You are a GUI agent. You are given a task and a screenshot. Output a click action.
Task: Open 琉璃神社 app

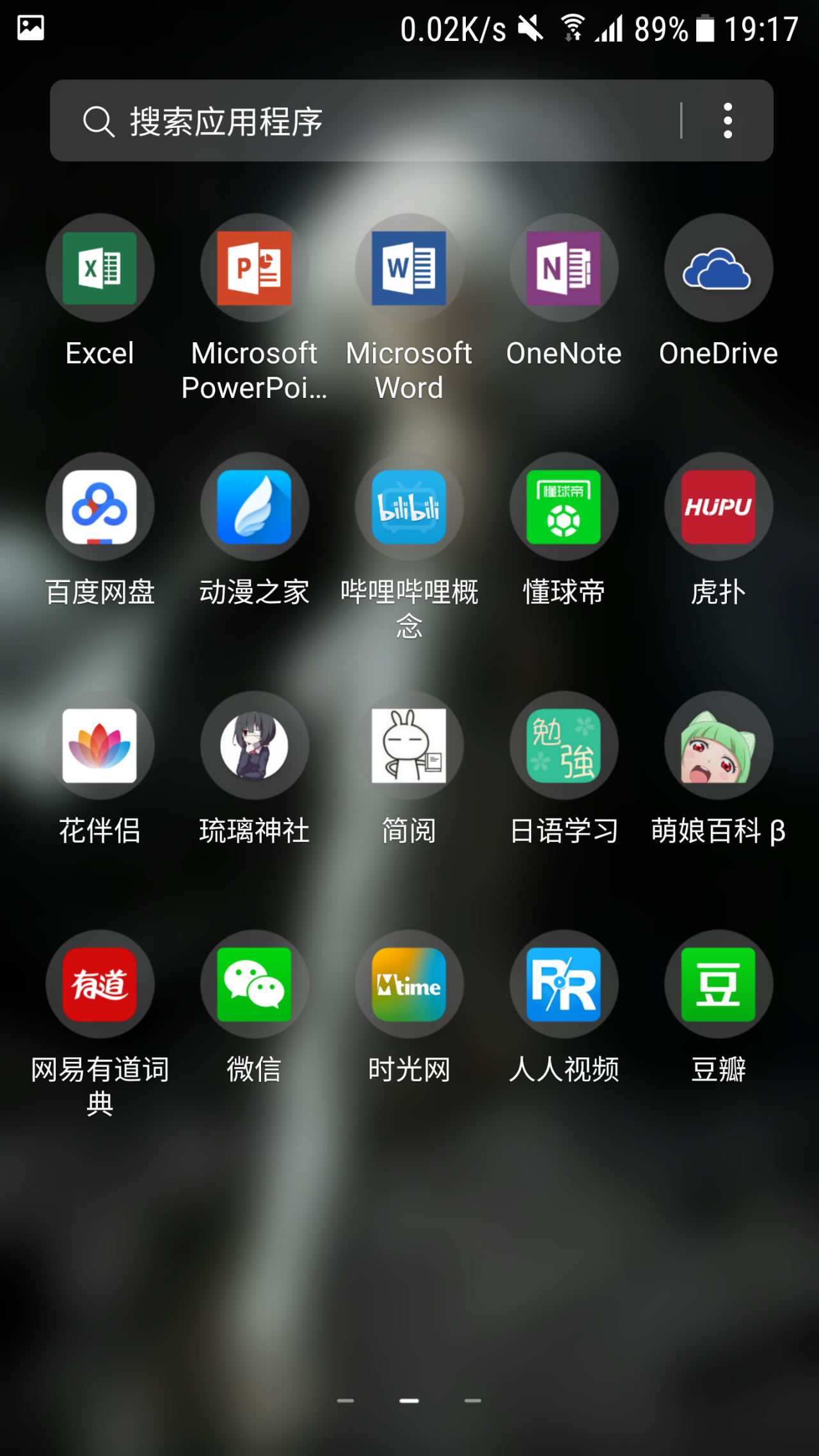coord(254,746)
